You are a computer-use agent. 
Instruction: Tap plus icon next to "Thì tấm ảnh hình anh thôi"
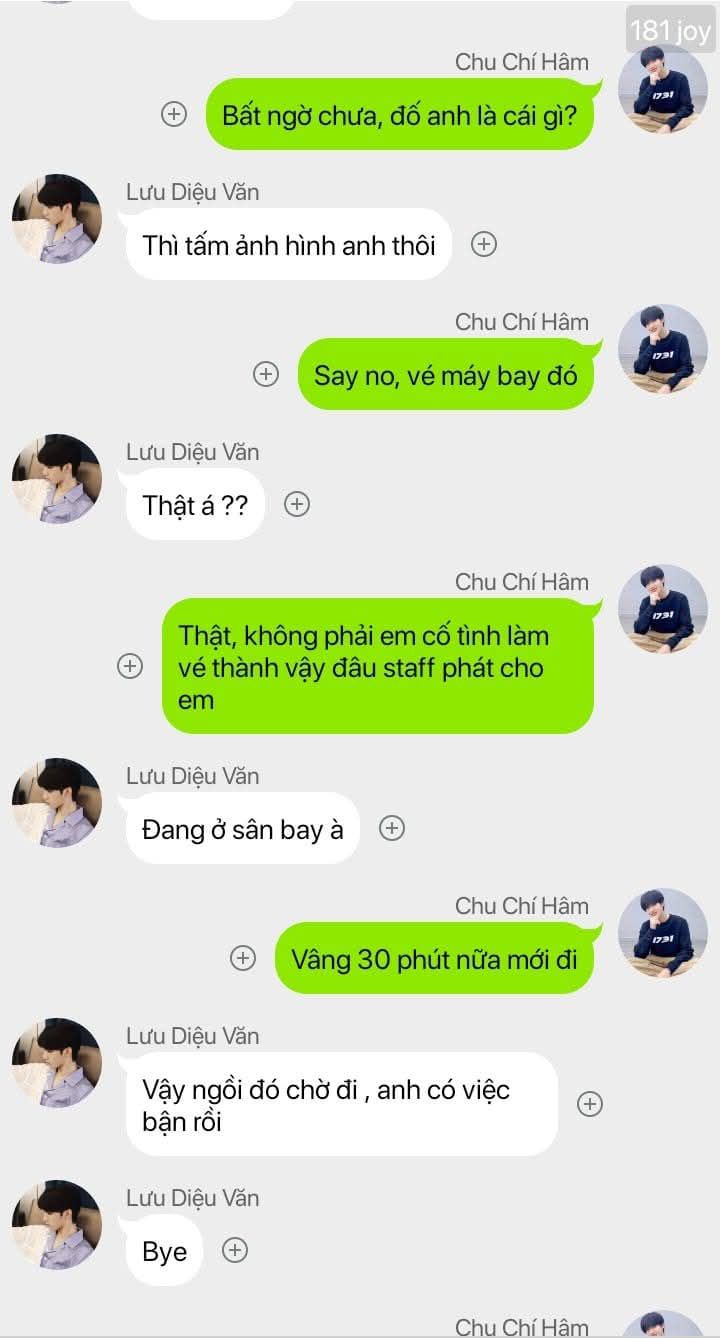[484, 244]
